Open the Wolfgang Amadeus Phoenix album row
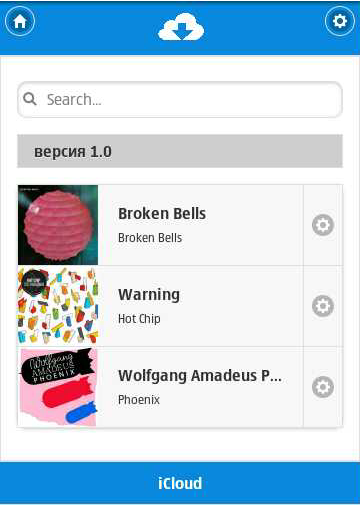 [x=160, y=387]
